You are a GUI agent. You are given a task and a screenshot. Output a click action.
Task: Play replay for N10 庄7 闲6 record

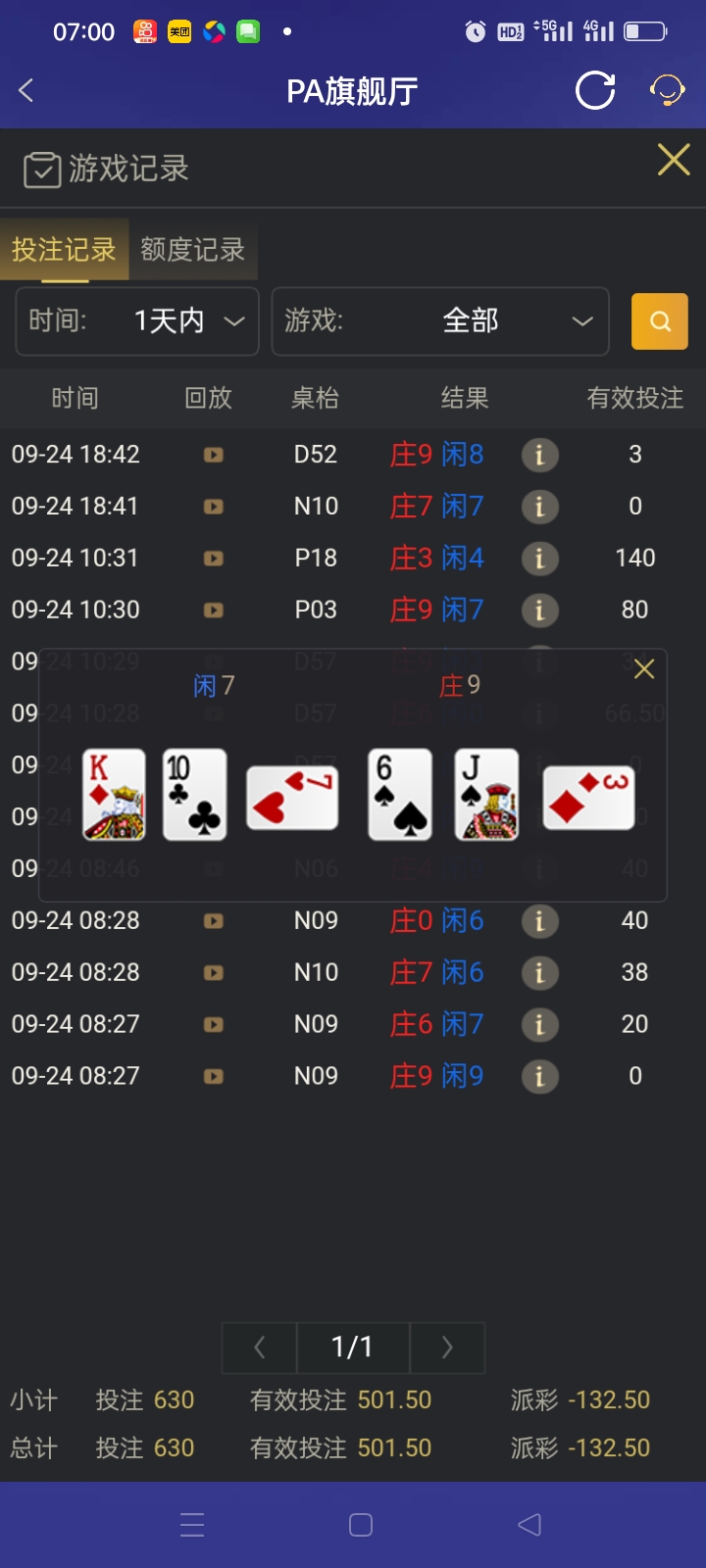pos(213,973)
